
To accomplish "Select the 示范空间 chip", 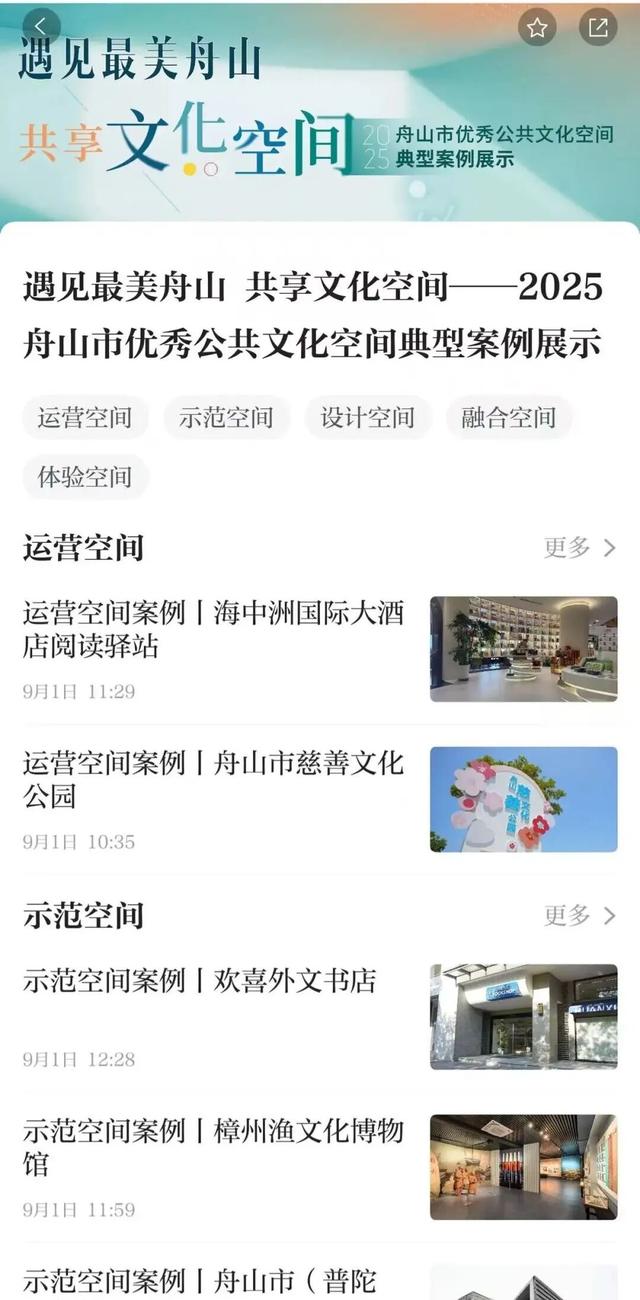I will click(x=226, y=417).
